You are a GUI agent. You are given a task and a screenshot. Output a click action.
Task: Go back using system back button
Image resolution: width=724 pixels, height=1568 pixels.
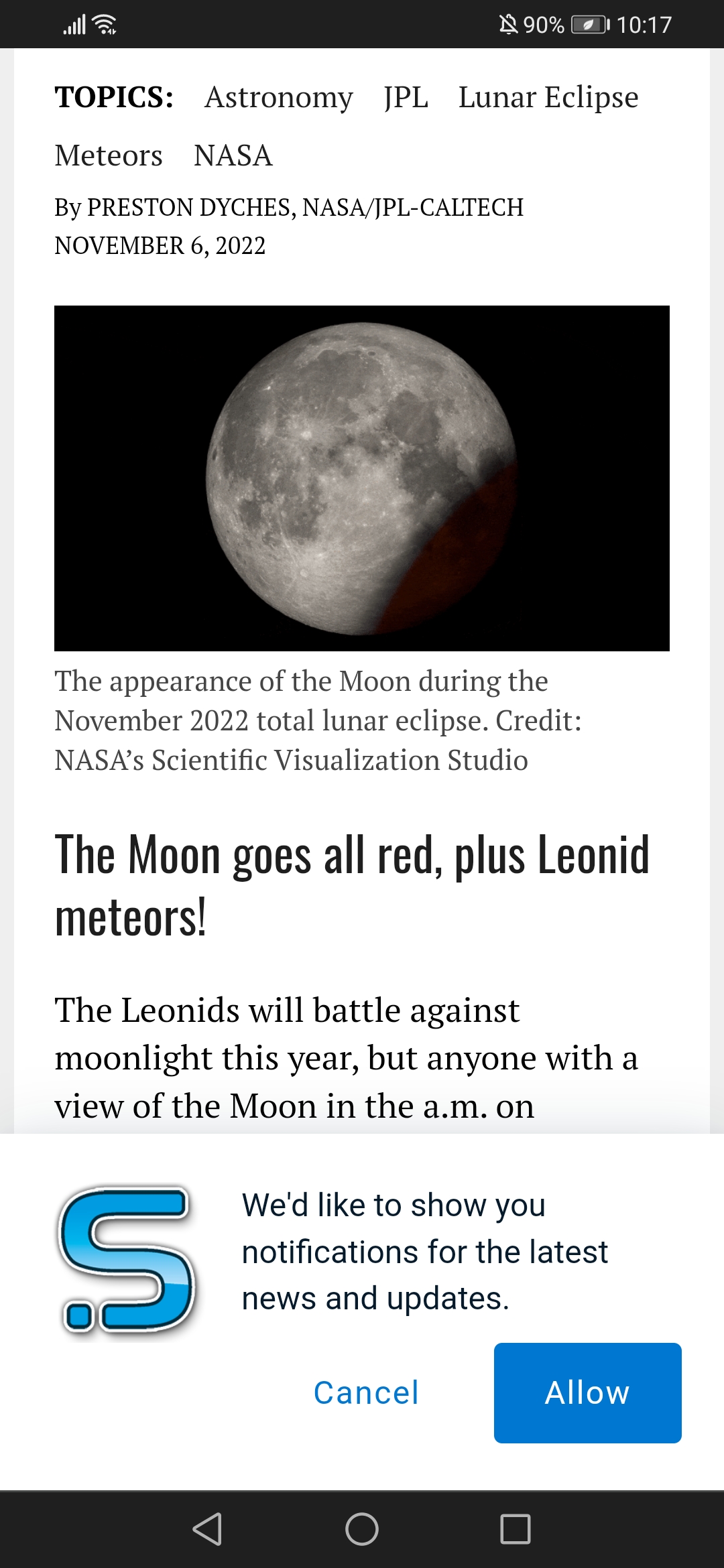coord(207,1529)
